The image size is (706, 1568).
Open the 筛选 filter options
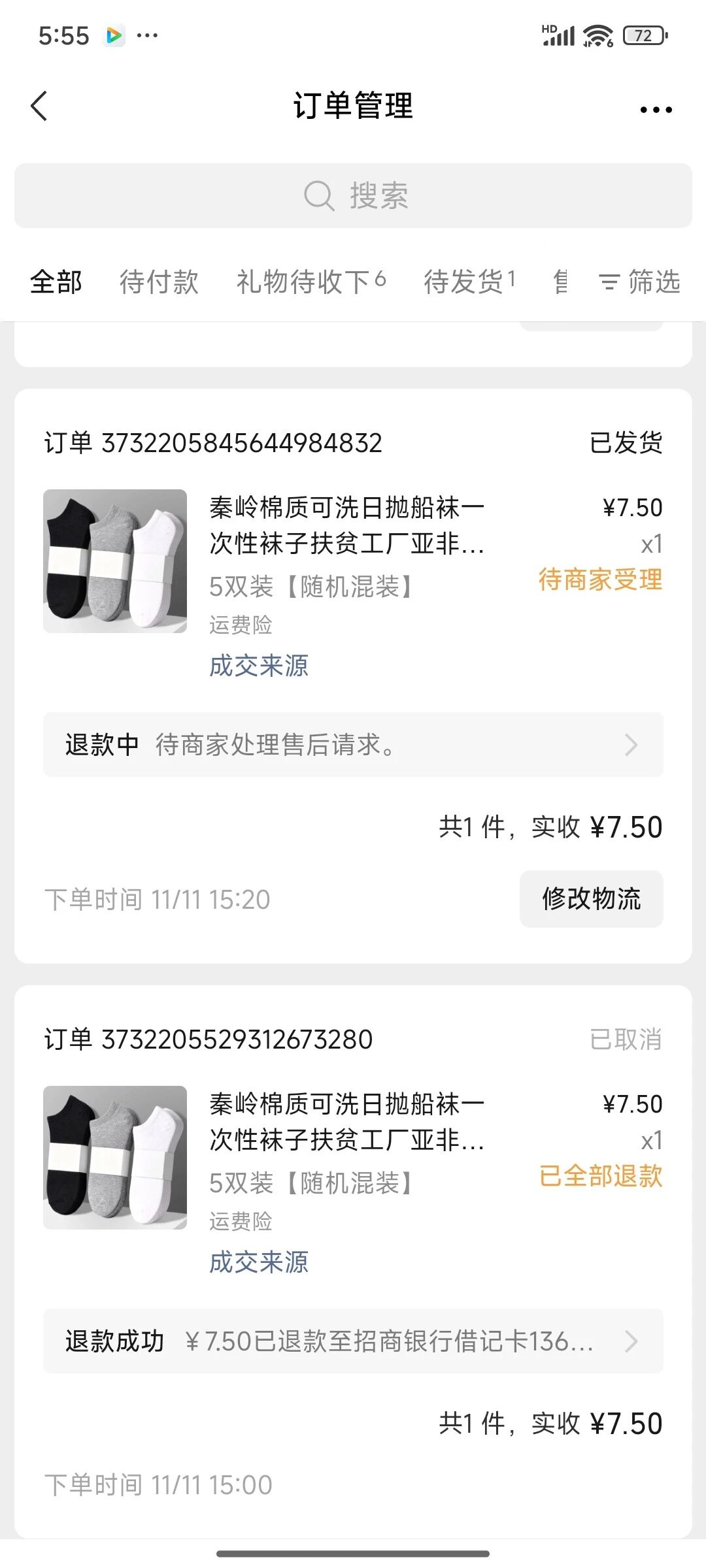click(x=639, y=282)
